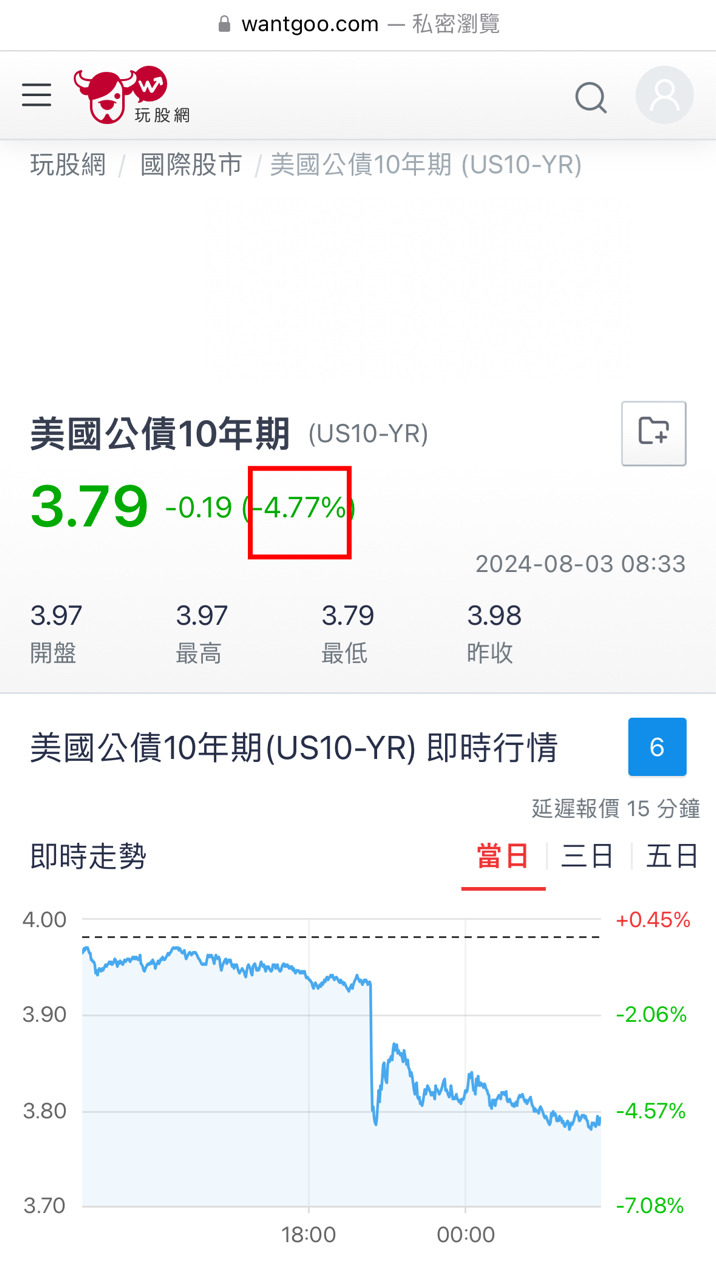Open the user profile avatar
The image size is (716, 1280).
[x=664, y=96]
